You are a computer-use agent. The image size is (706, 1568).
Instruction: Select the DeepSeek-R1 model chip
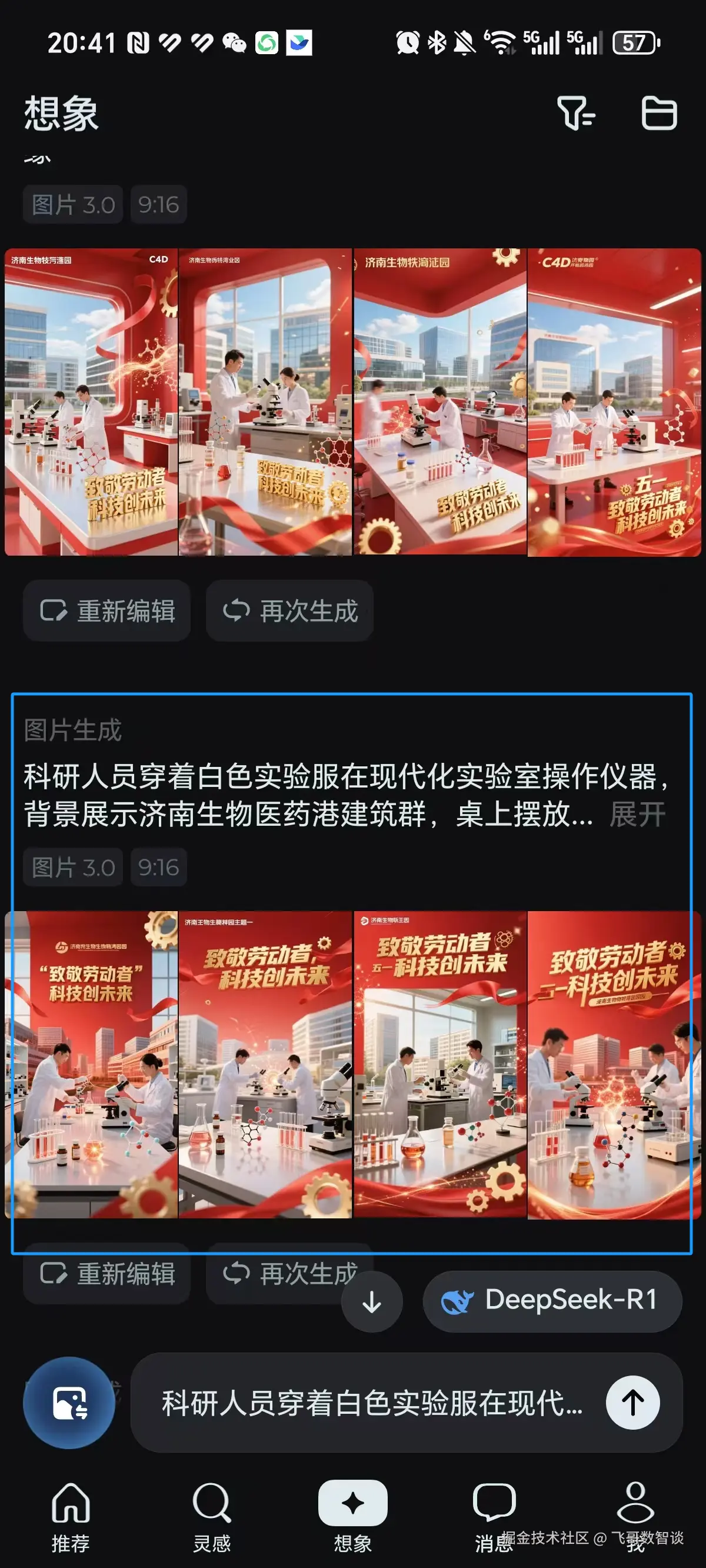pyautogui.click(x=551, y=1301)
